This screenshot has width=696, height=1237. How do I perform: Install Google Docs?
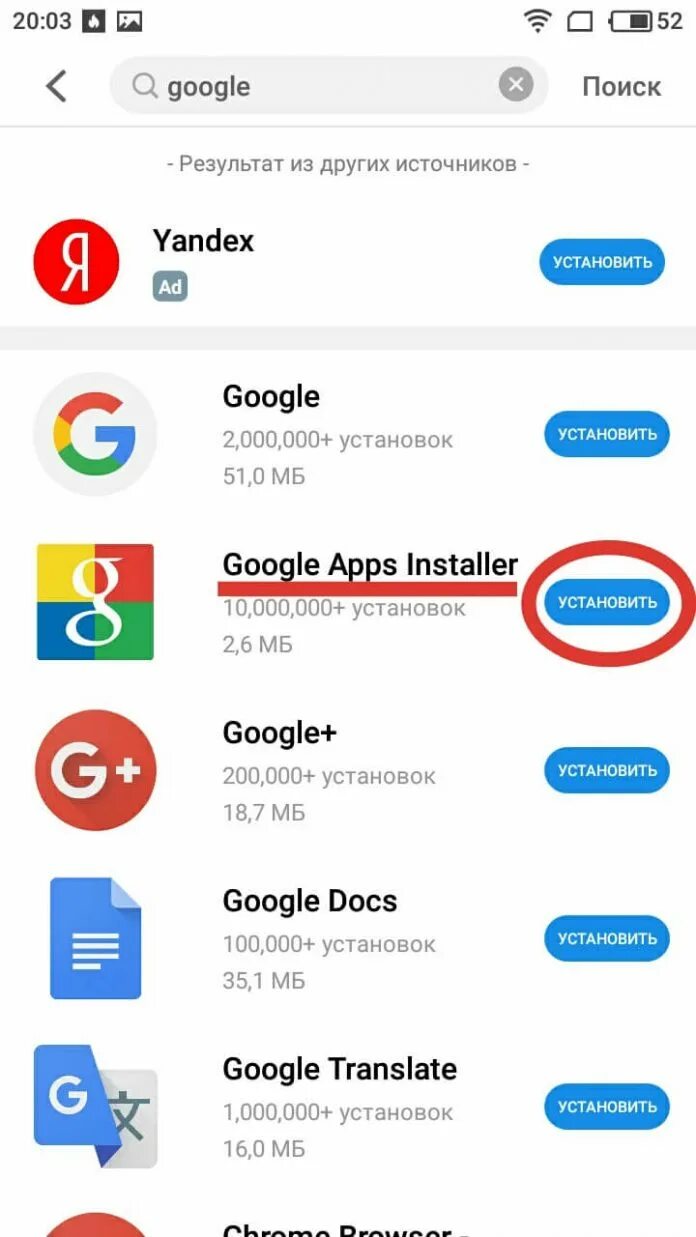tap(607, 938)
